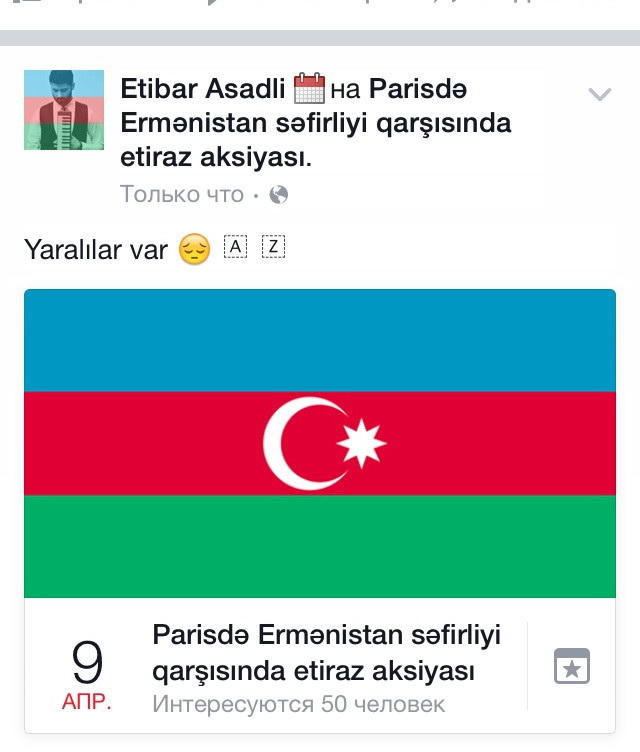
Task: Open event title Parisdə Ermənistan səfirliyi qarşısında
Action: coord(326,652)
